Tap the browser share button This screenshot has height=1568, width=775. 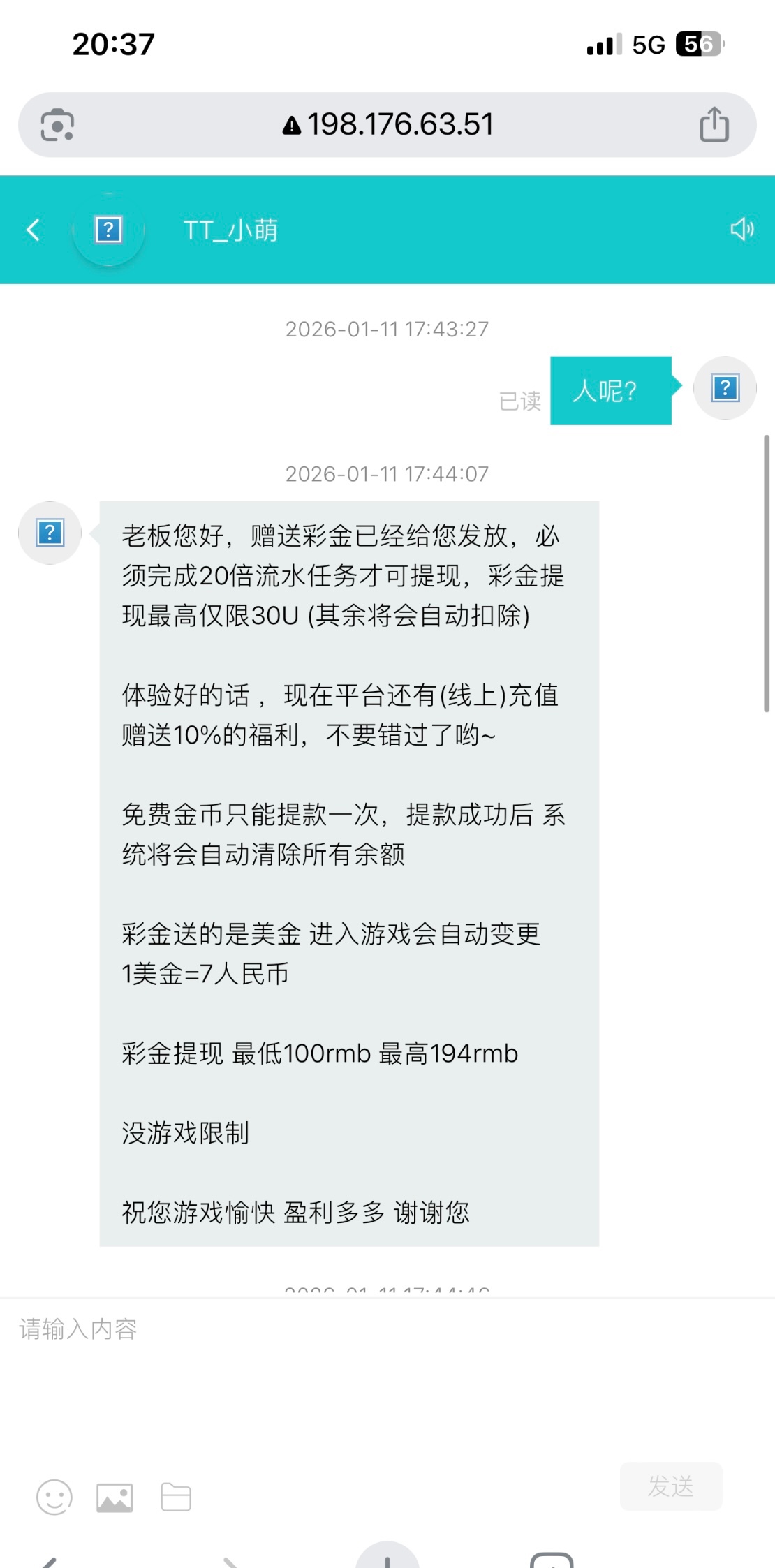714,125
